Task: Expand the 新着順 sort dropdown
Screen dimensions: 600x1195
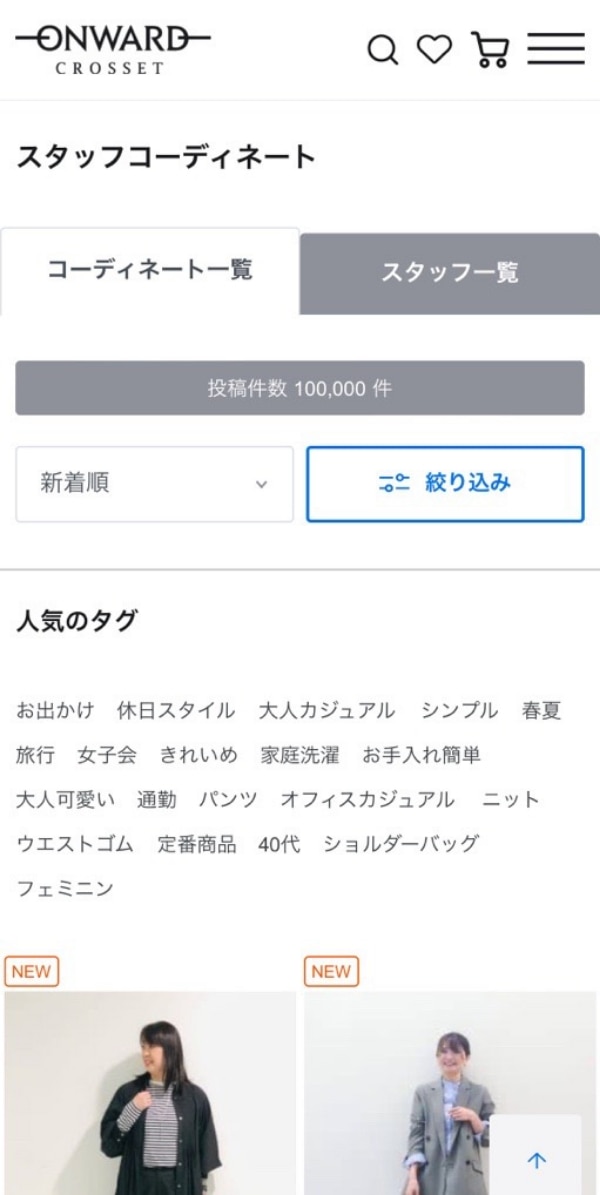Action: (x=155, y=484)
